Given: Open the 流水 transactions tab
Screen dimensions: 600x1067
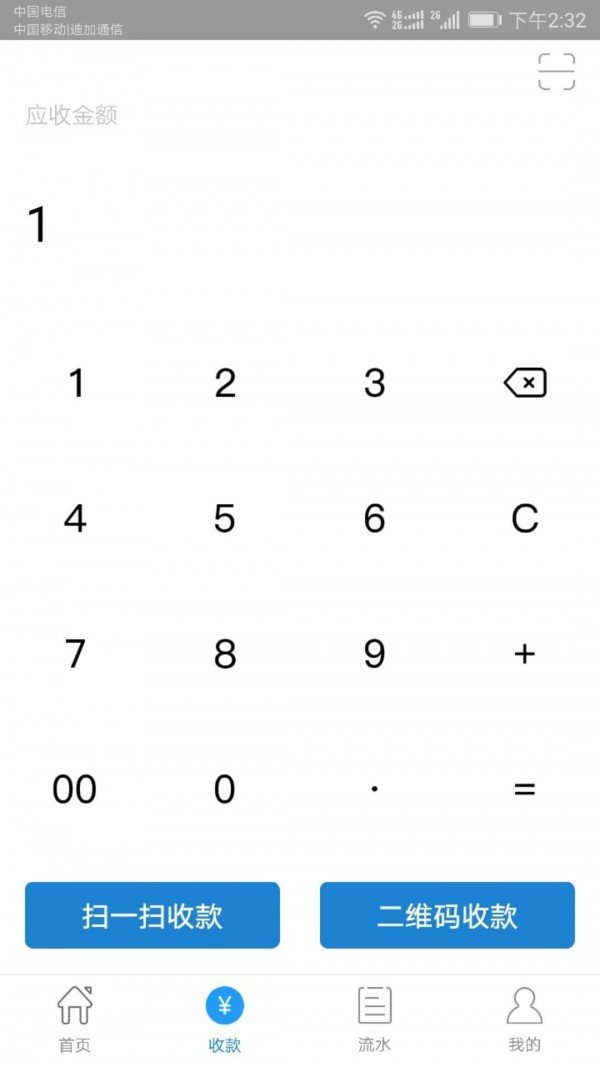Looking at the screenshot, I should coord(375,1018).
